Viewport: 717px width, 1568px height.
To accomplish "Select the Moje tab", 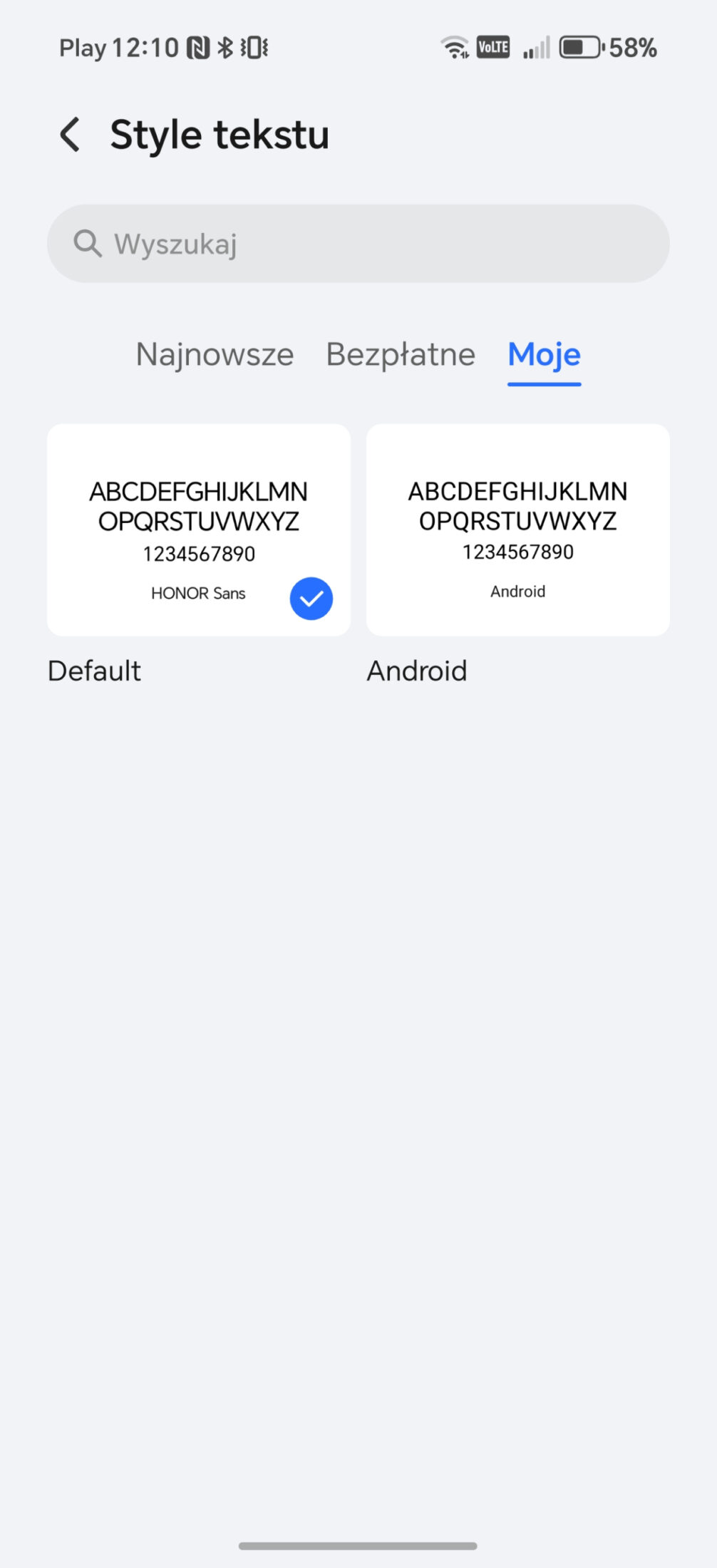I will (544, 354).
